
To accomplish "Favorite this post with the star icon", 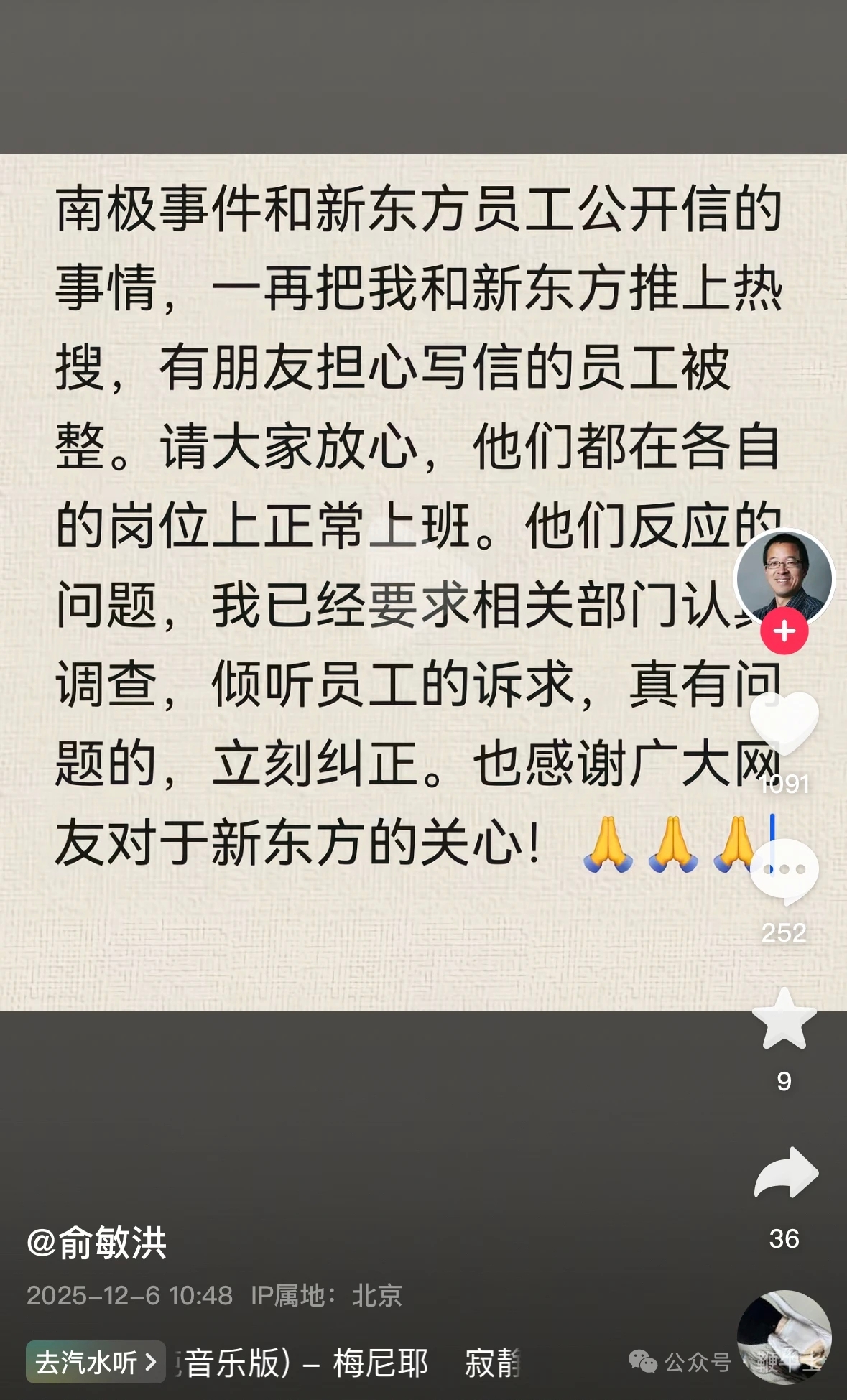I will 784,1019.
